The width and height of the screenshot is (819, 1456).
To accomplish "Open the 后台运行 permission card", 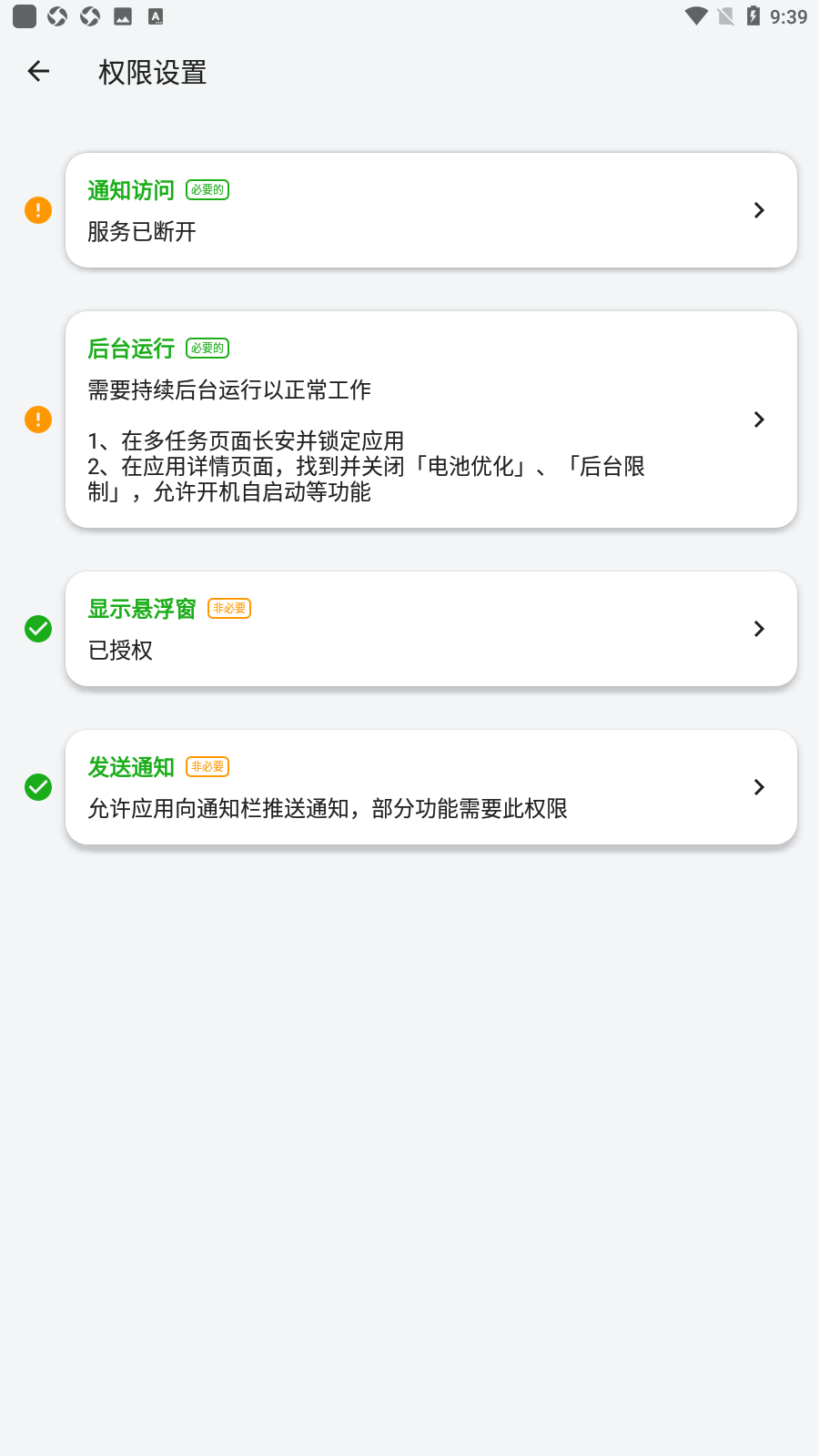I will (x=431, y=420).
